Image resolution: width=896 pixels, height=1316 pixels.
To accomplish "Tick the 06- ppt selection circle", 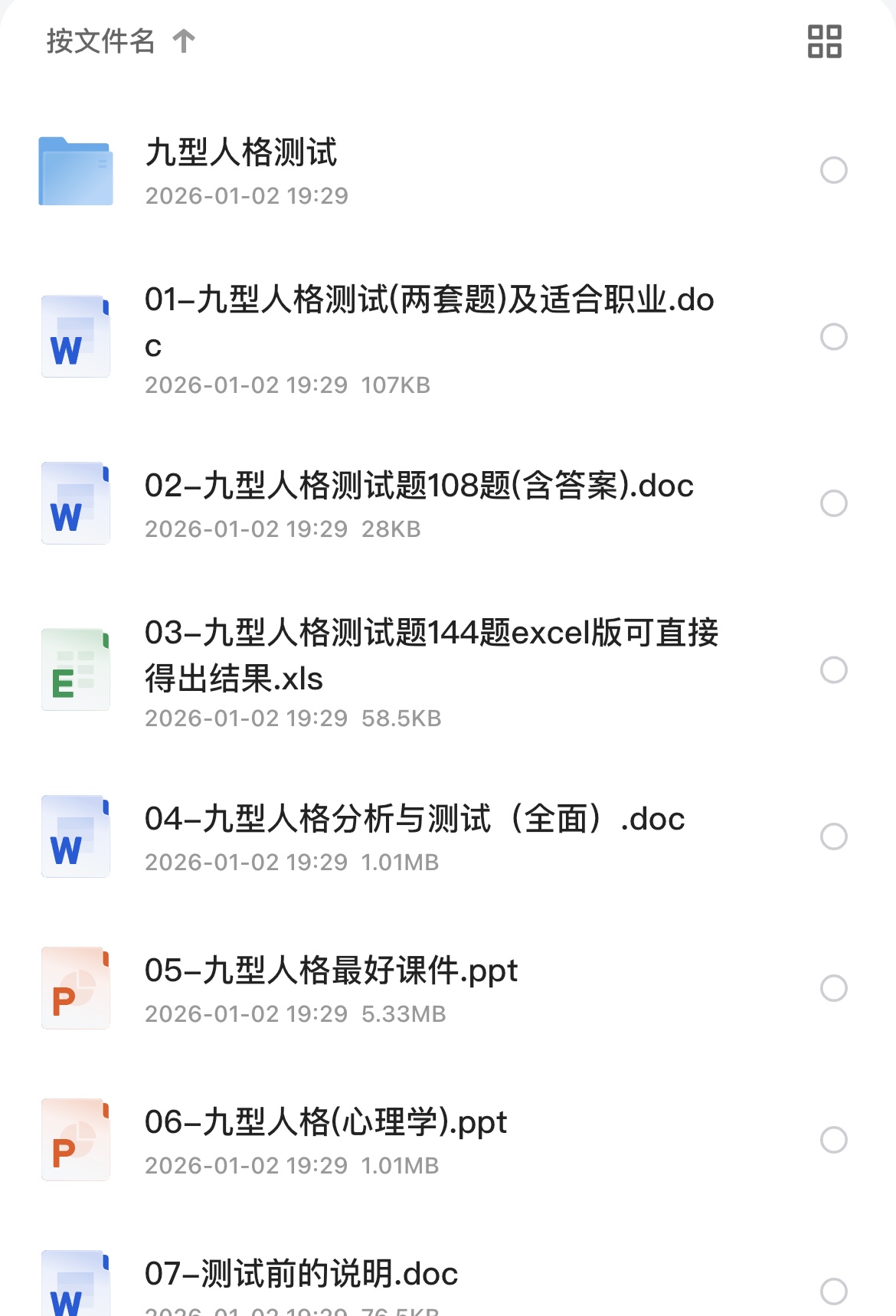I will point(833,1140).
